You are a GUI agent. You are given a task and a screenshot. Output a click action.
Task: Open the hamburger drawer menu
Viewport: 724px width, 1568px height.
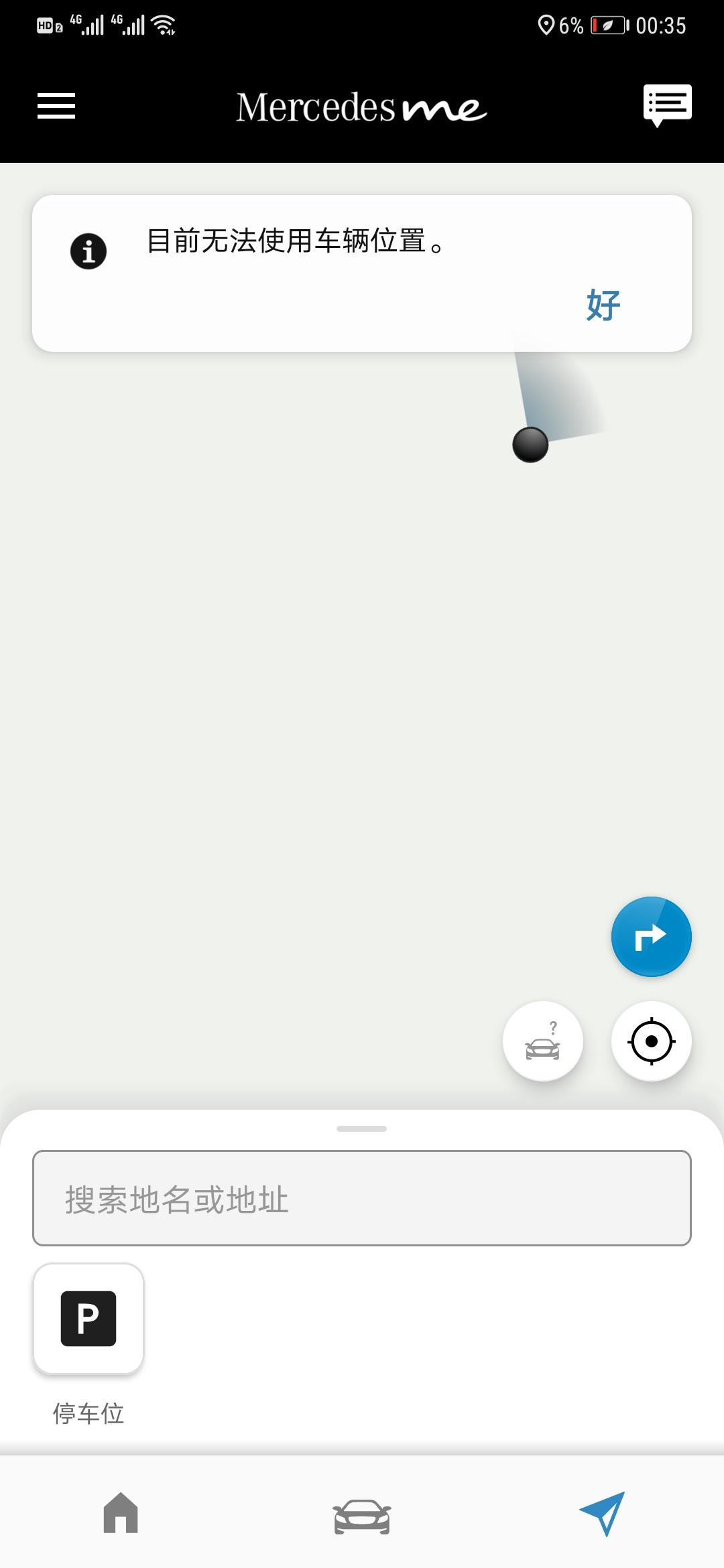click(56, 106)
